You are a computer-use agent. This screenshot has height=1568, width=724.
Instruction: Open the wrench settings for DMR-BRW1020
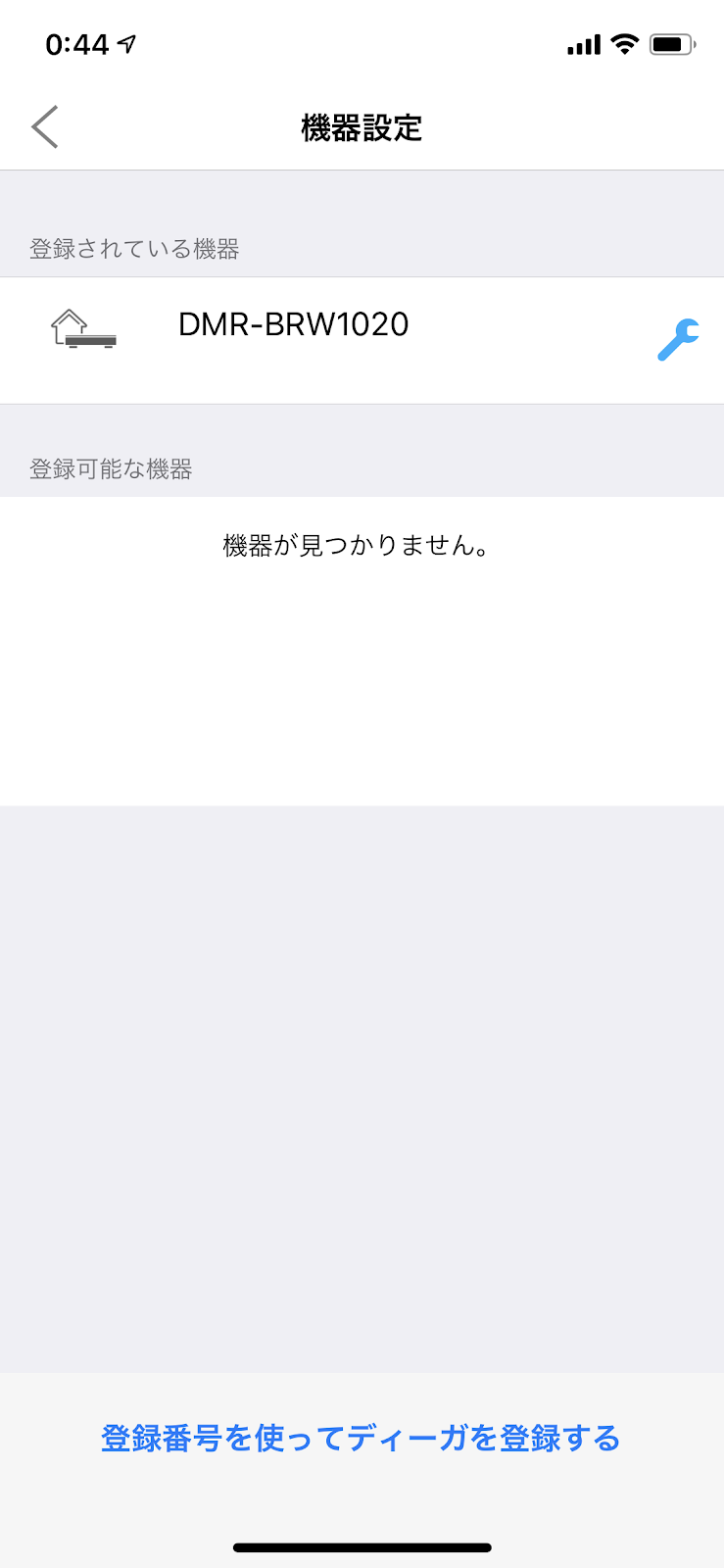677,340
